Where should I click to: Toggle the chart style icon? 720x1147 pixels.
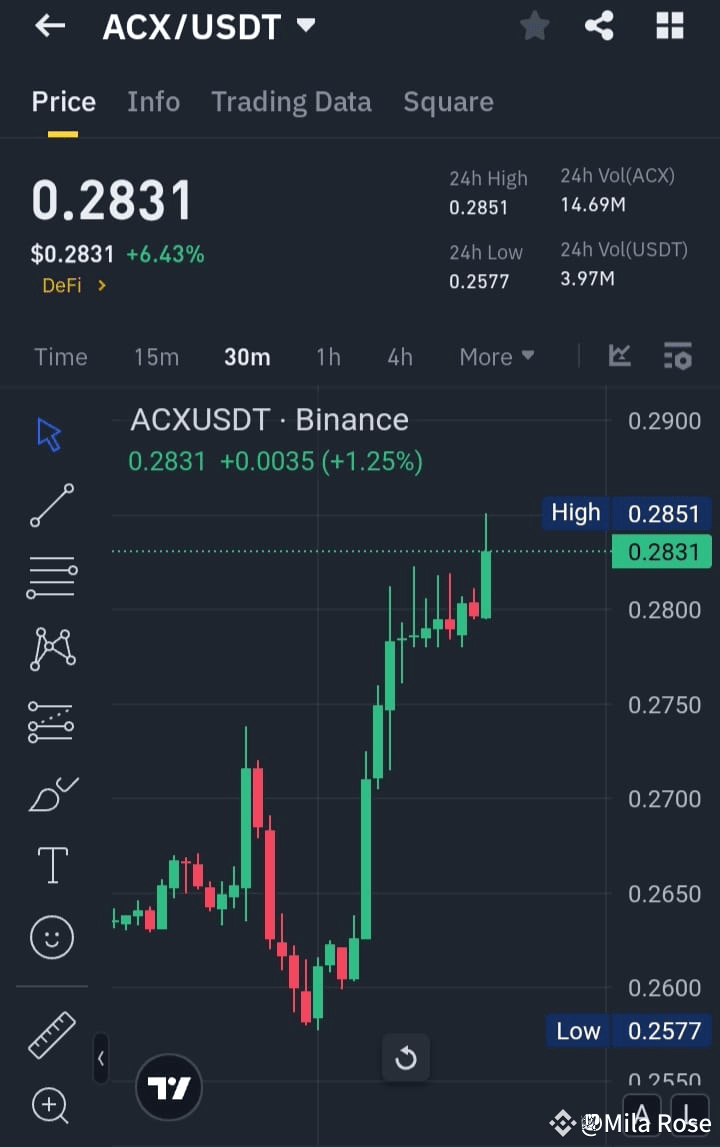point(619,356)
